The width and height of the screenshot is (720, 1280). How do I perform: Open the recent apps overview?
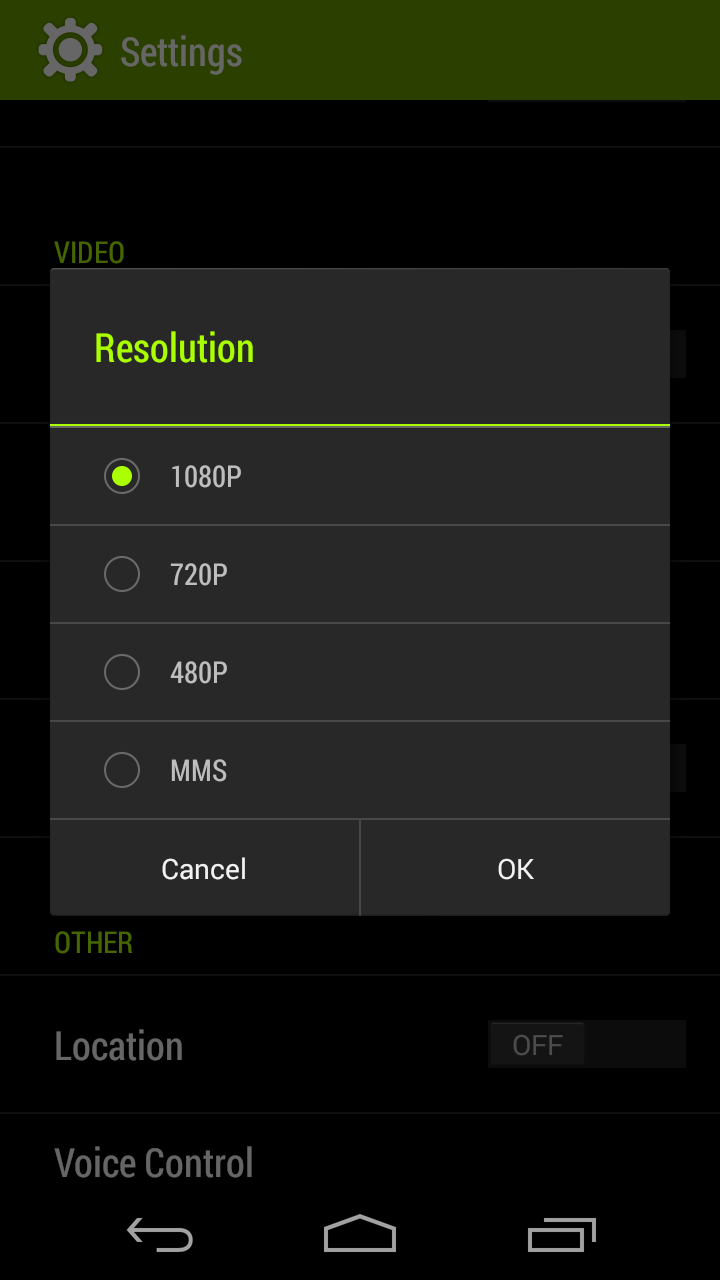(561, 1235)
